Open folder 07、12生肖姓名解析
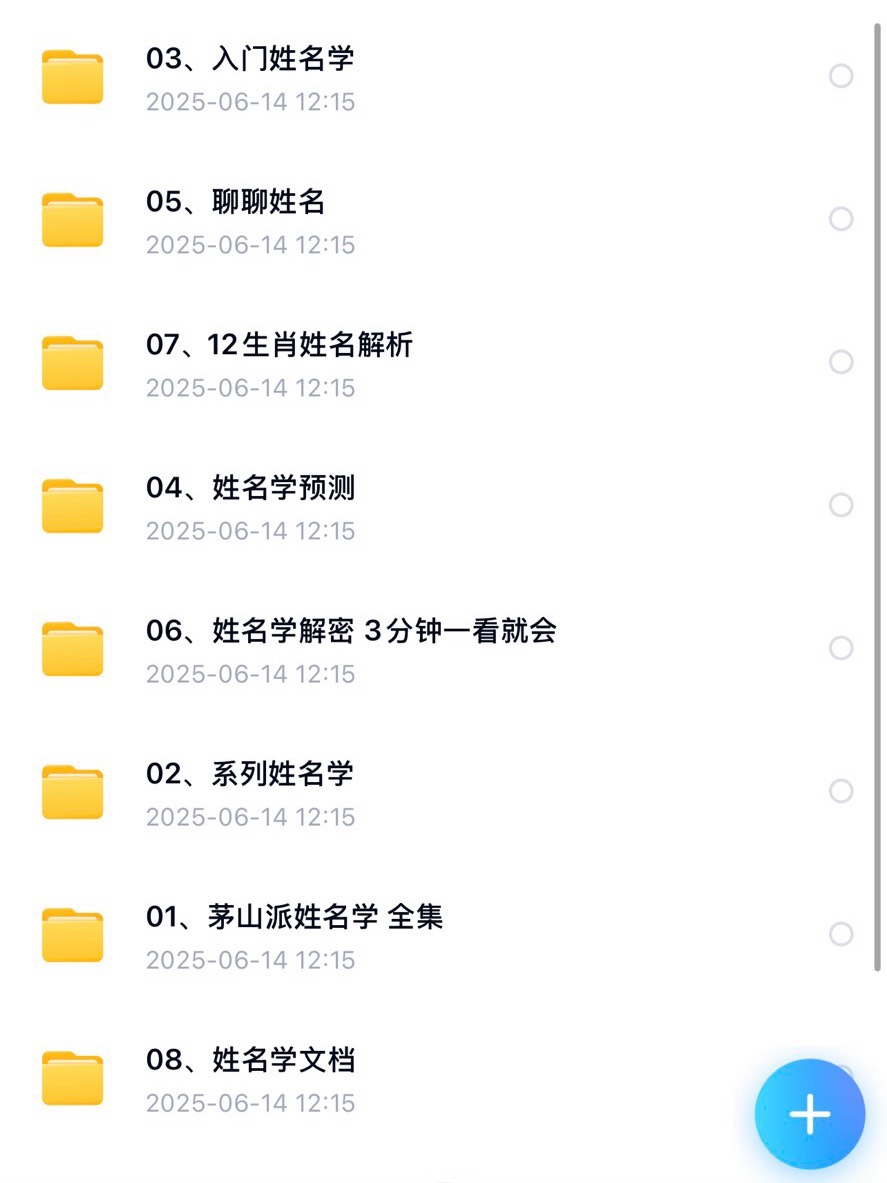This screenshot has width=887, height=1183. point(279,345)
